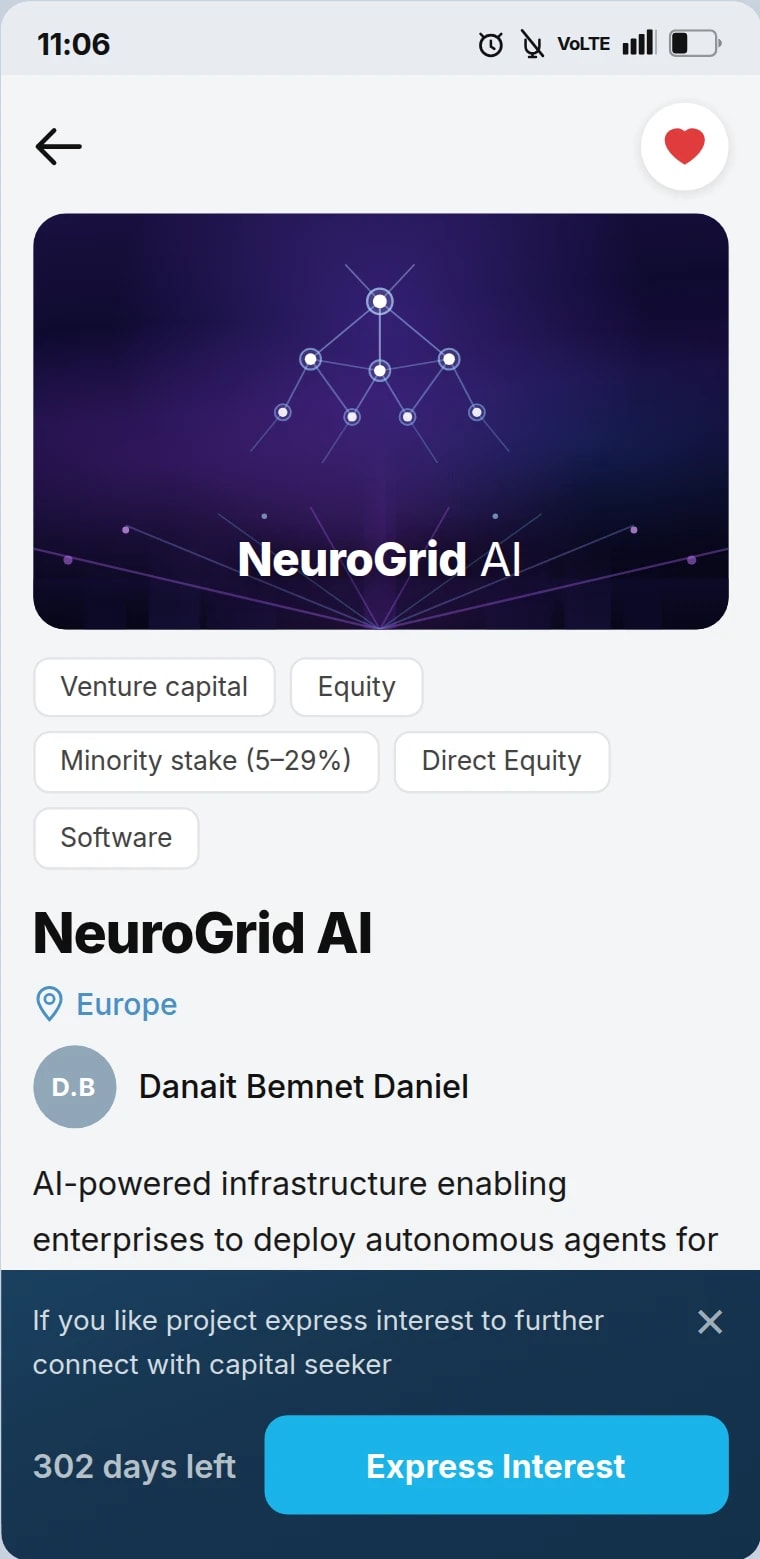Screen dimensions: 760x1559
Task: Tap the Equity tag
Action: [357, 687]
